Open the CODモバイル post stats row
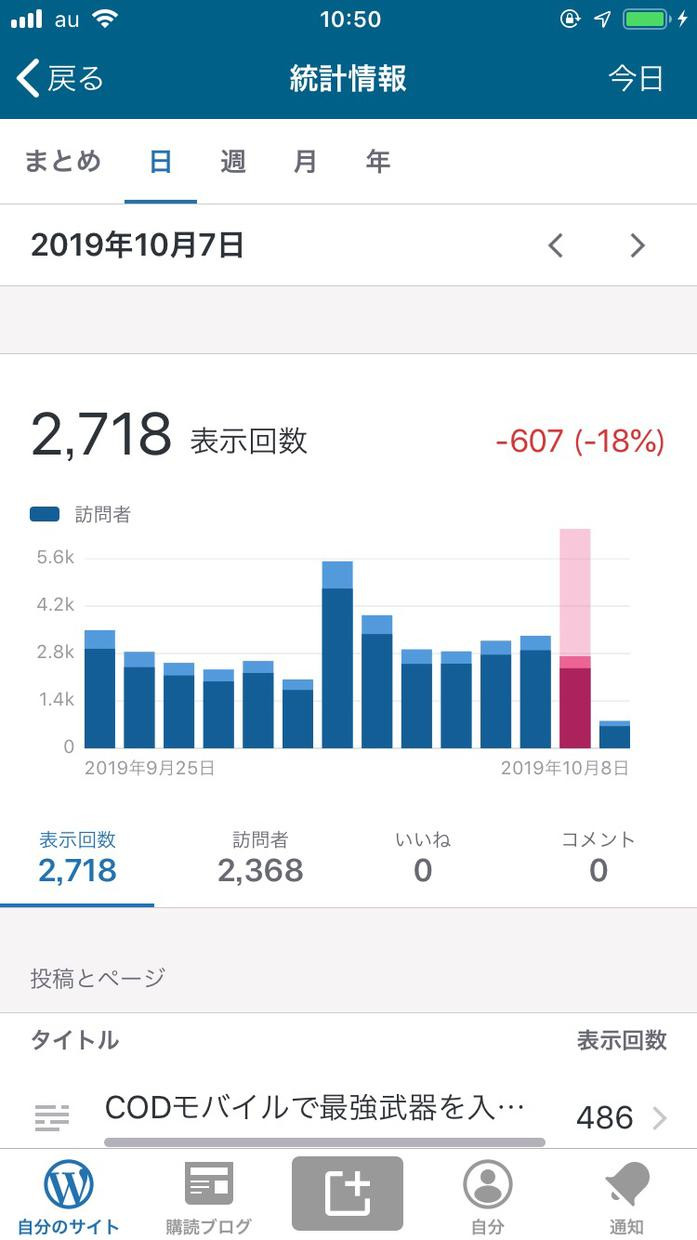Screen dimensions: 697x1240 pyautogui.click(x=348, y=1112)
